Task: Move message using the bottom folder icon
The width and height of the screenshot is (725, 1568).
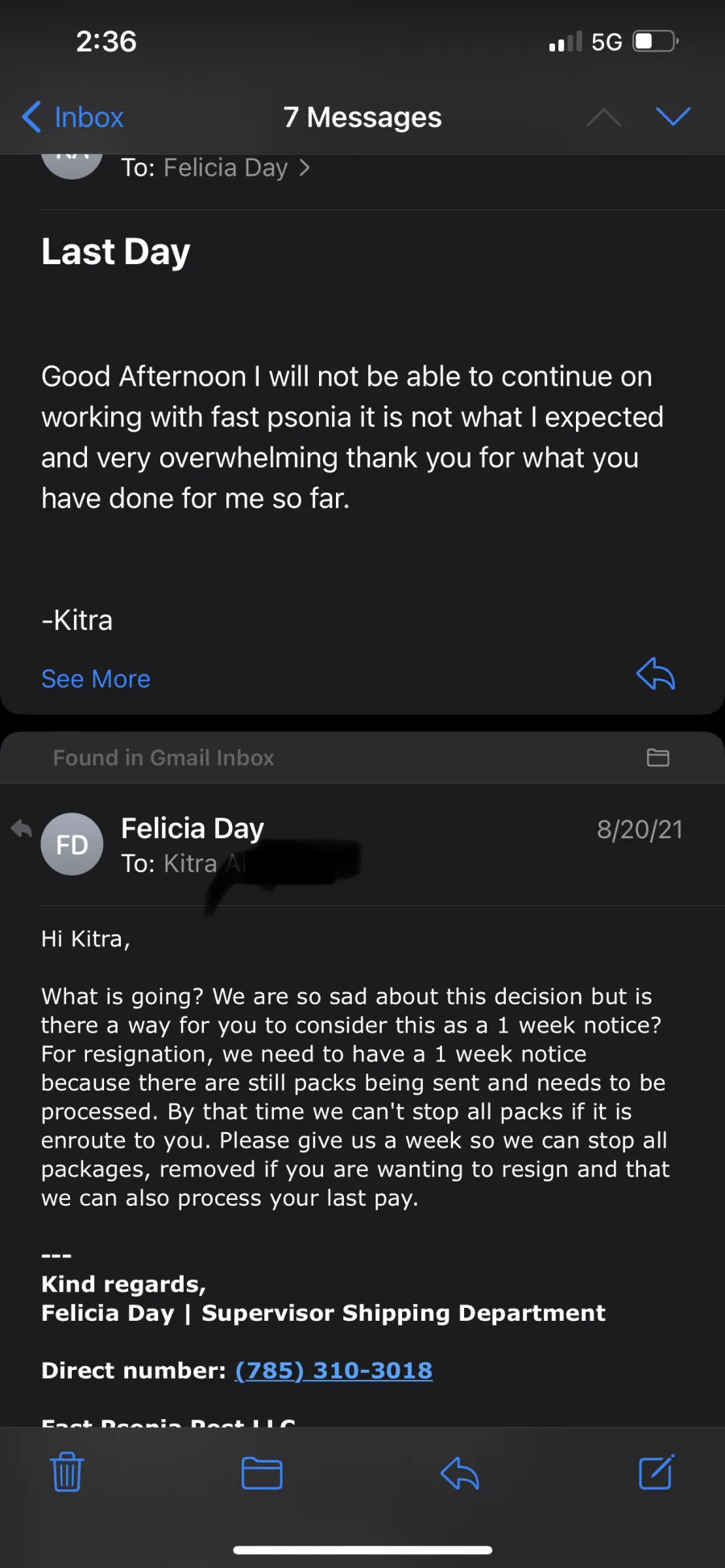Action: click(x=262, y=1473)
